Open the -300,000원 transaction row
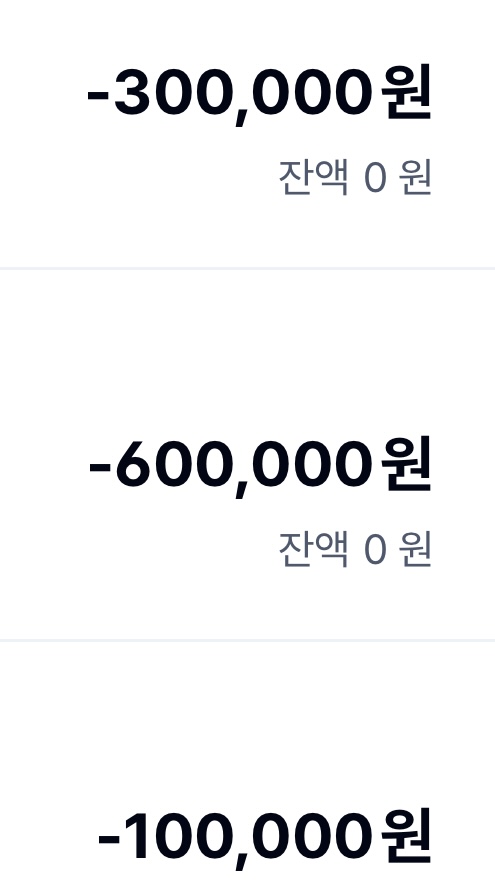 247,134
